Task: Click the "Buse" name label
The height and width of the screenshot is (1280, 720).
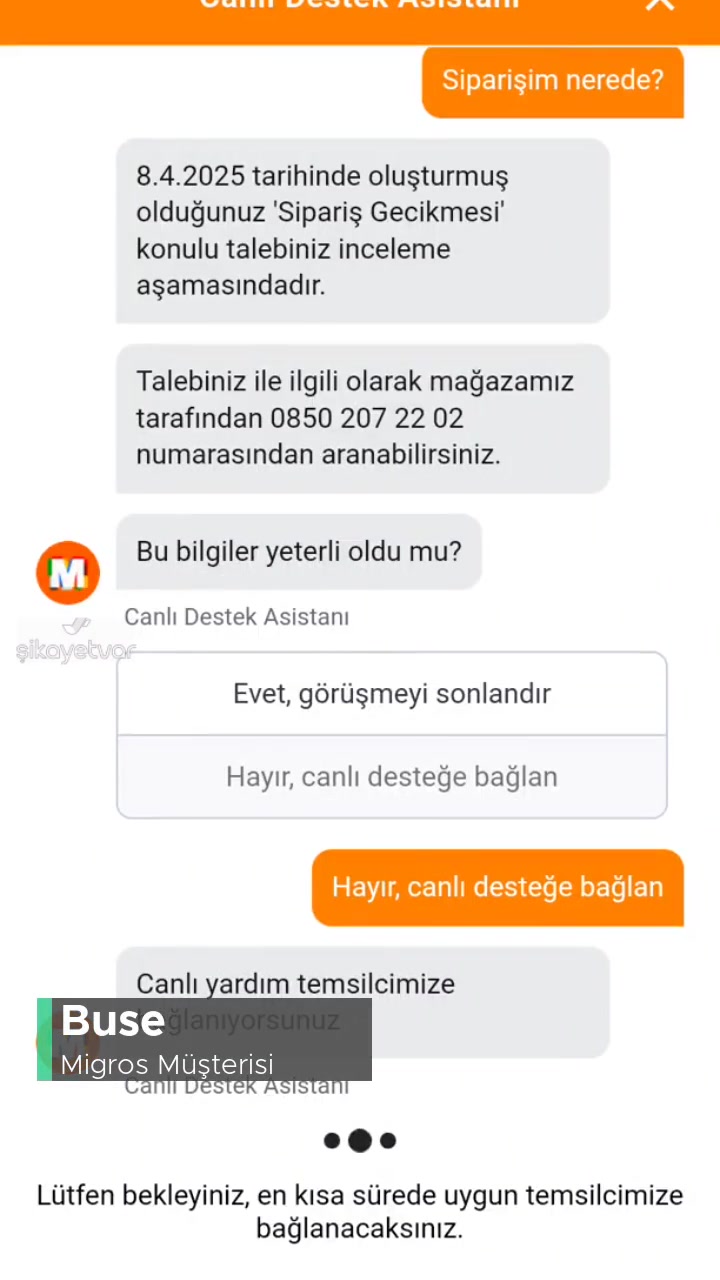Action: [x=112, y=1021]
